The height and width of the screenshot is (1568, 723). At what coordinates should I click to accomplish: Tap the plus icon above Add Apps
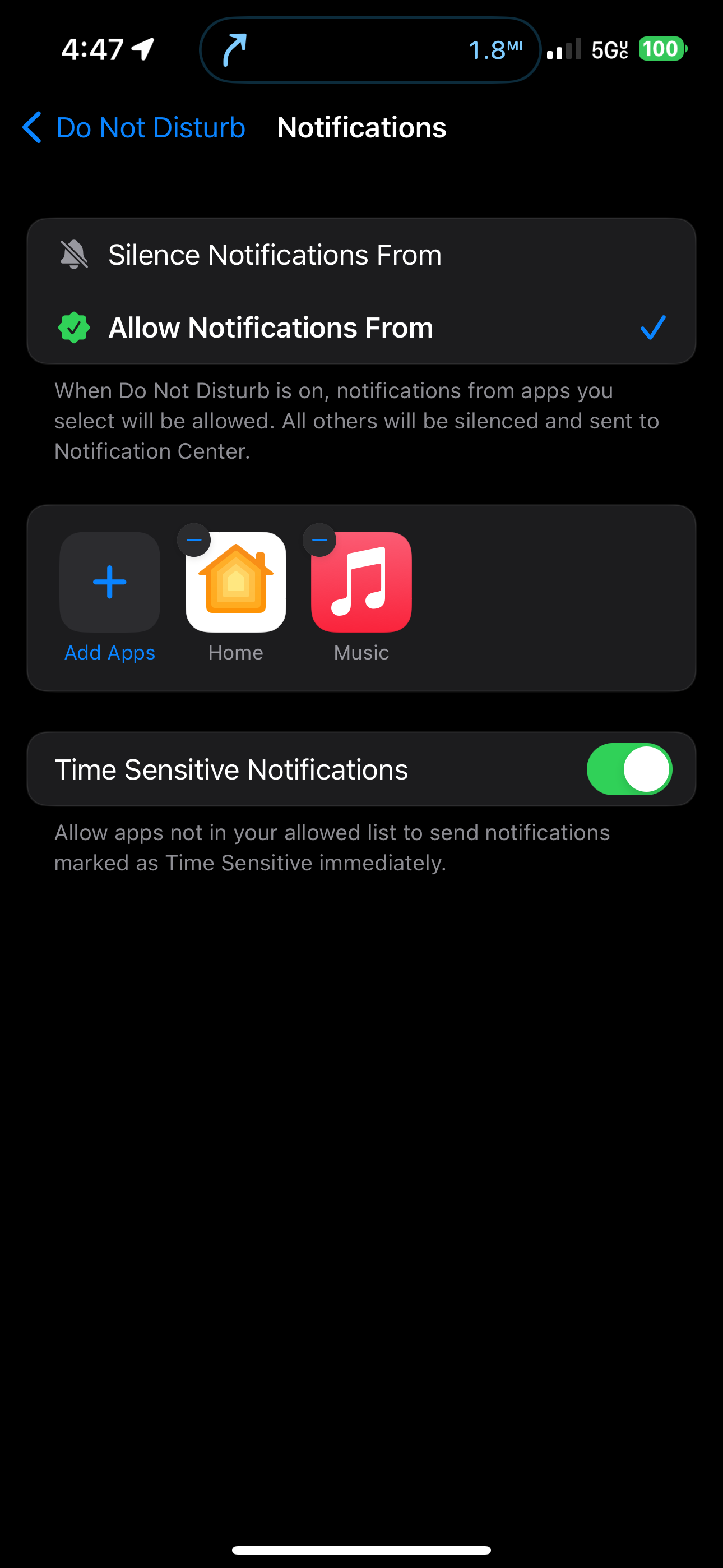109,582
